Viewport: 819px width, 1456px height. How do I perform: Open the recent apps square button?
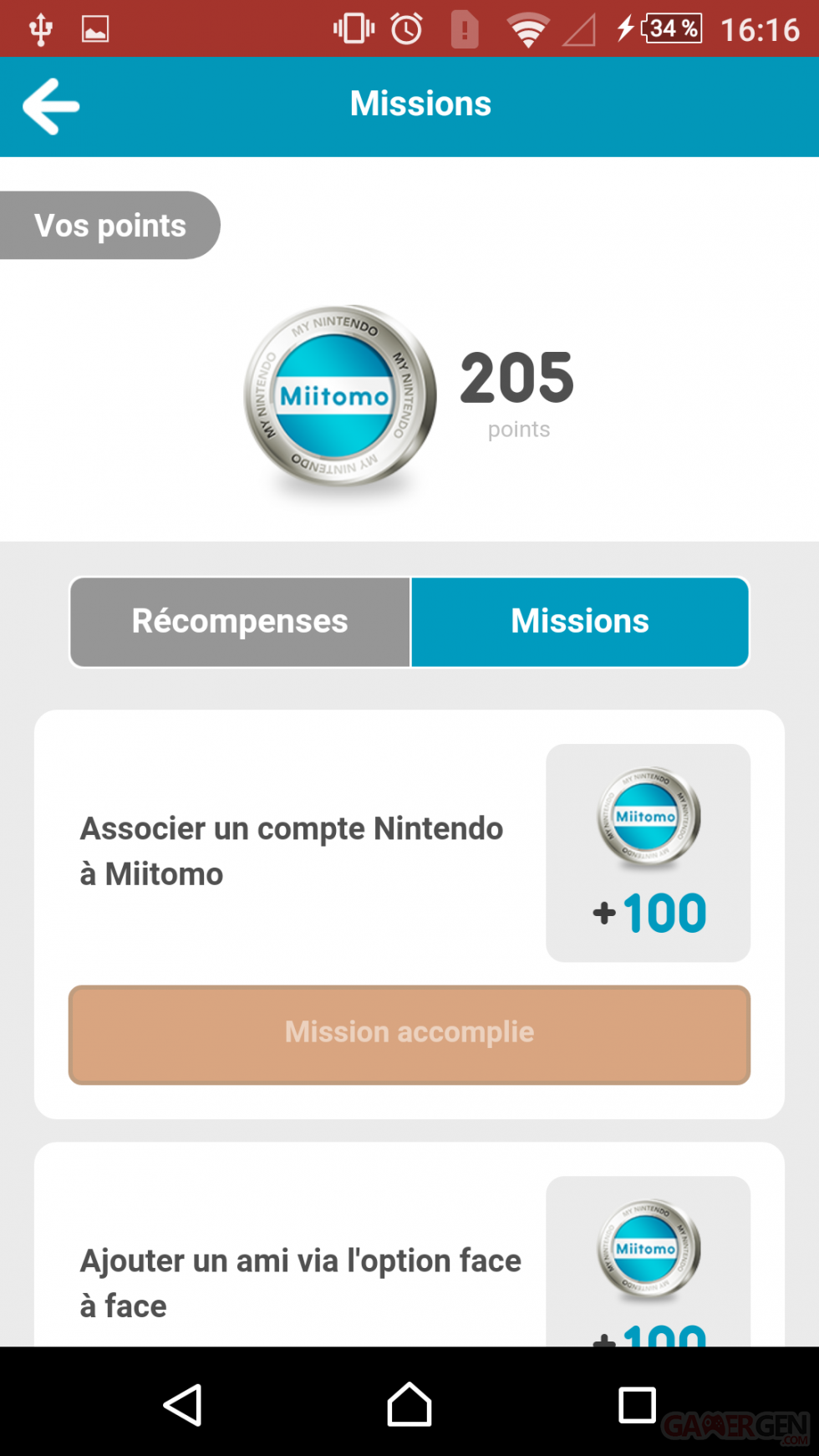637,1405
